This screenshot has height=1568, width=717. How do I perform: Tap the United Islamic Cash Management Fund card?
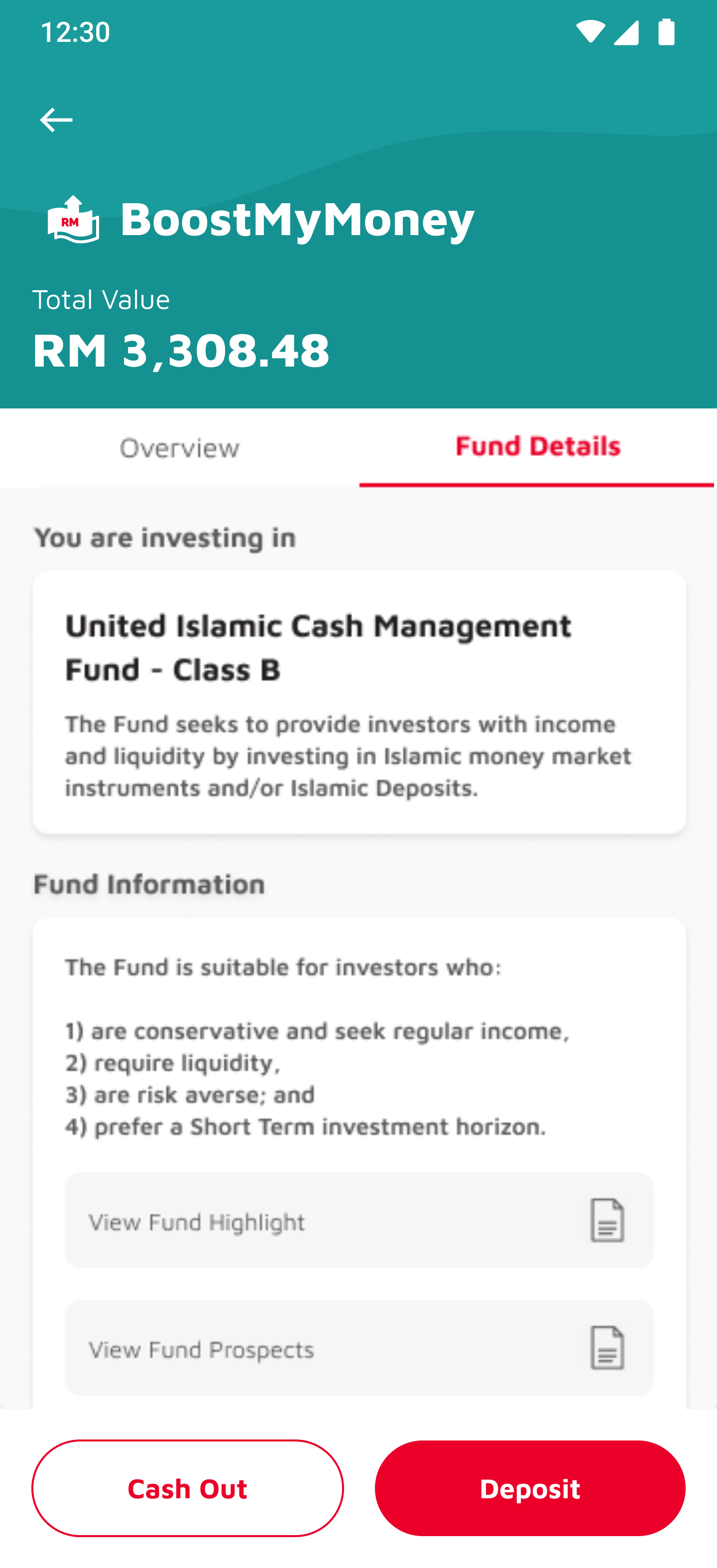[x=358, y=700]
